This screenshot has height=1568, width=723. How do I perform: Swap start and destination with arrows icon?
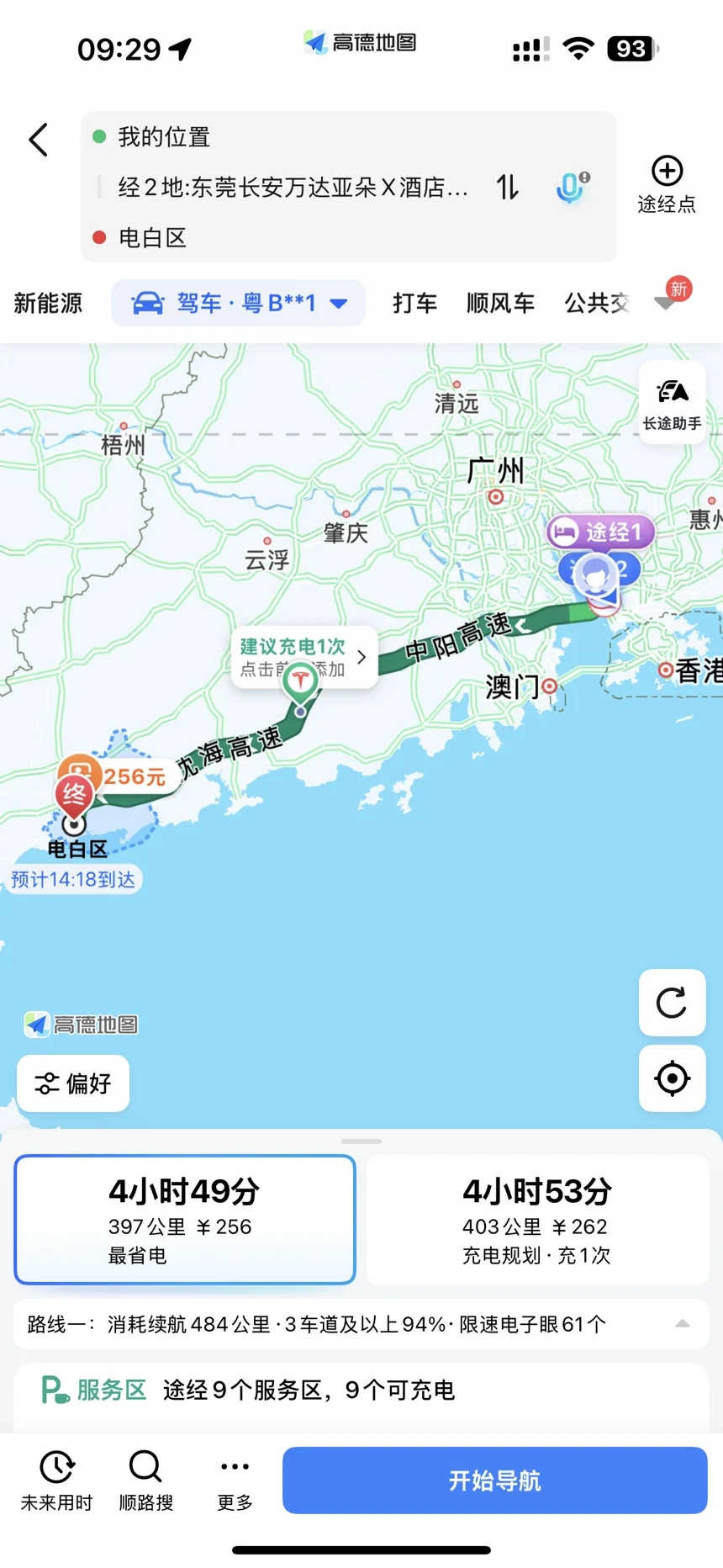507,187
